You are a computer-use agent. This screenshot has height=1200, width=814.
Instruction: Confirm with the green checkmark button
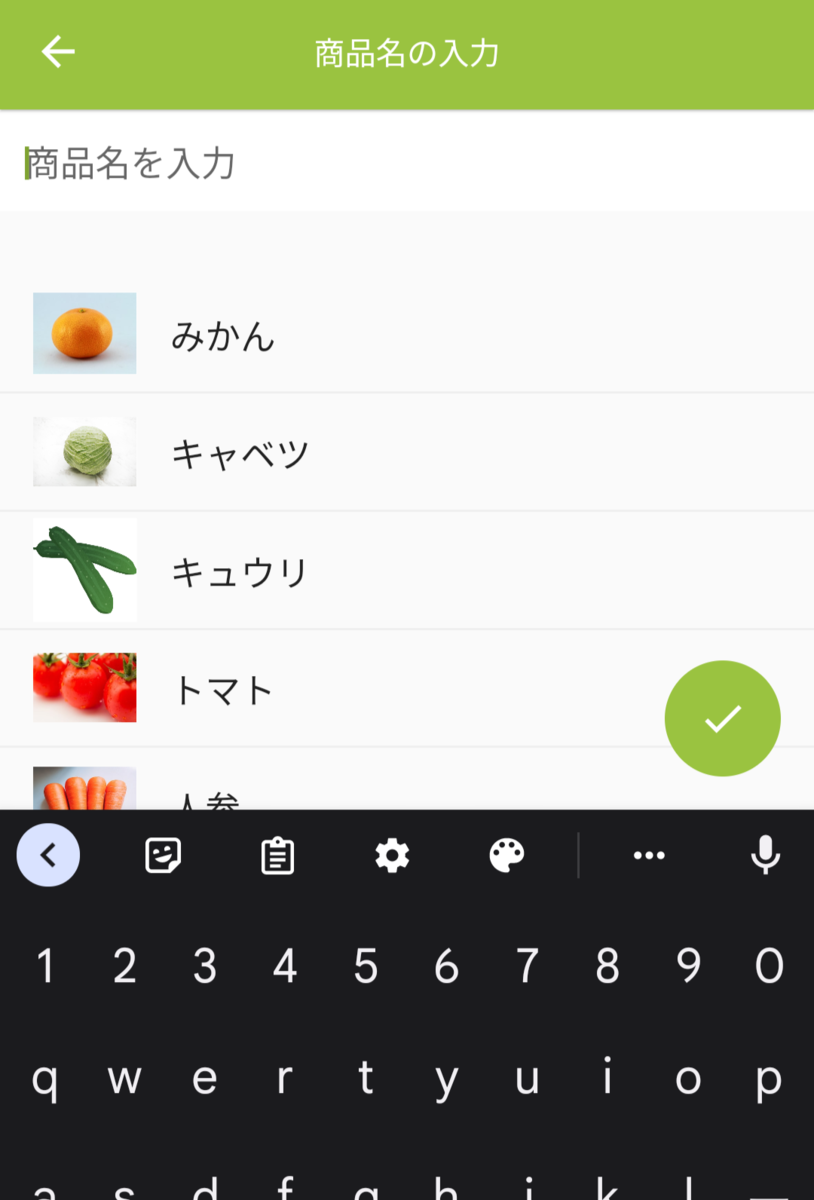click(722, 718)
